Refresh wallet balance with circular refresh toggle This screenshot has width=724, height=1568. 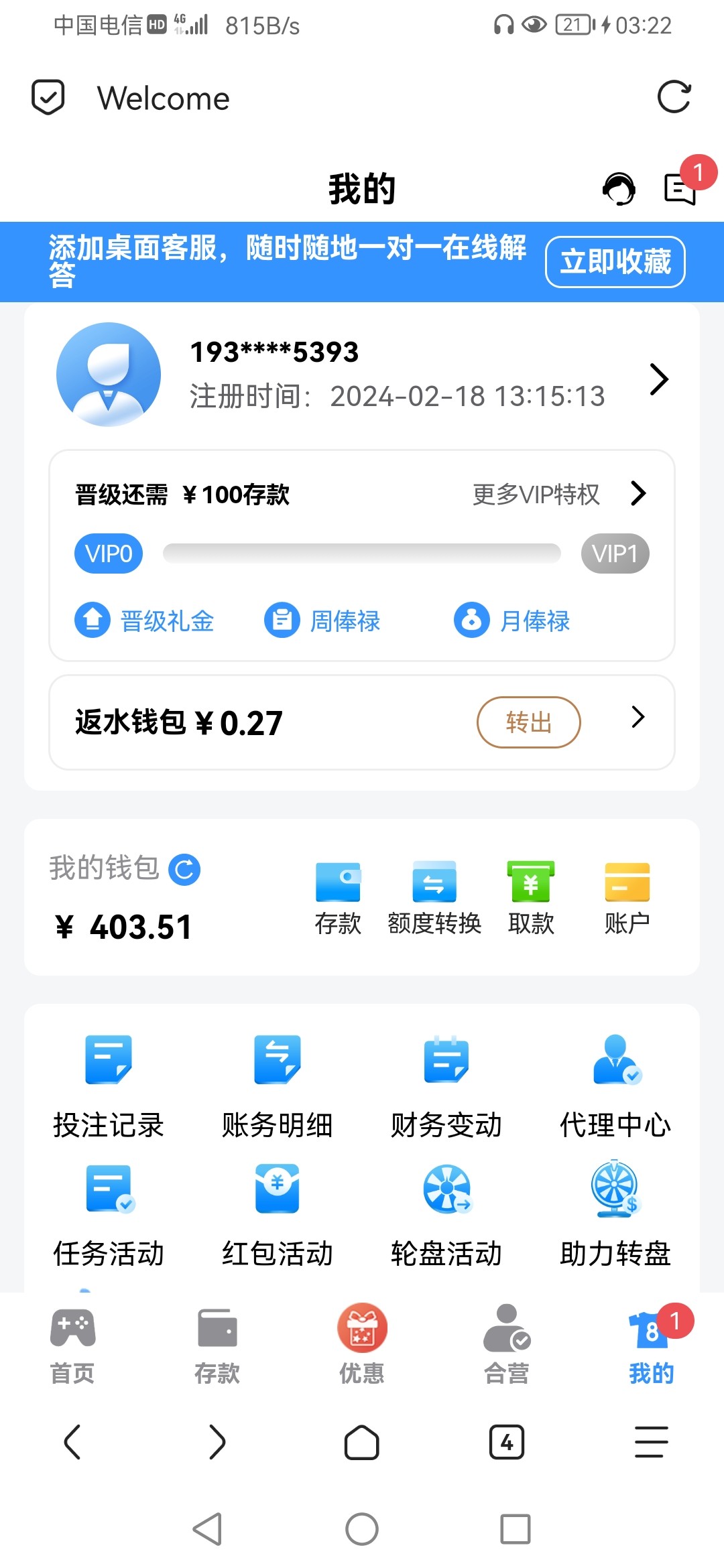click(183, 868)
